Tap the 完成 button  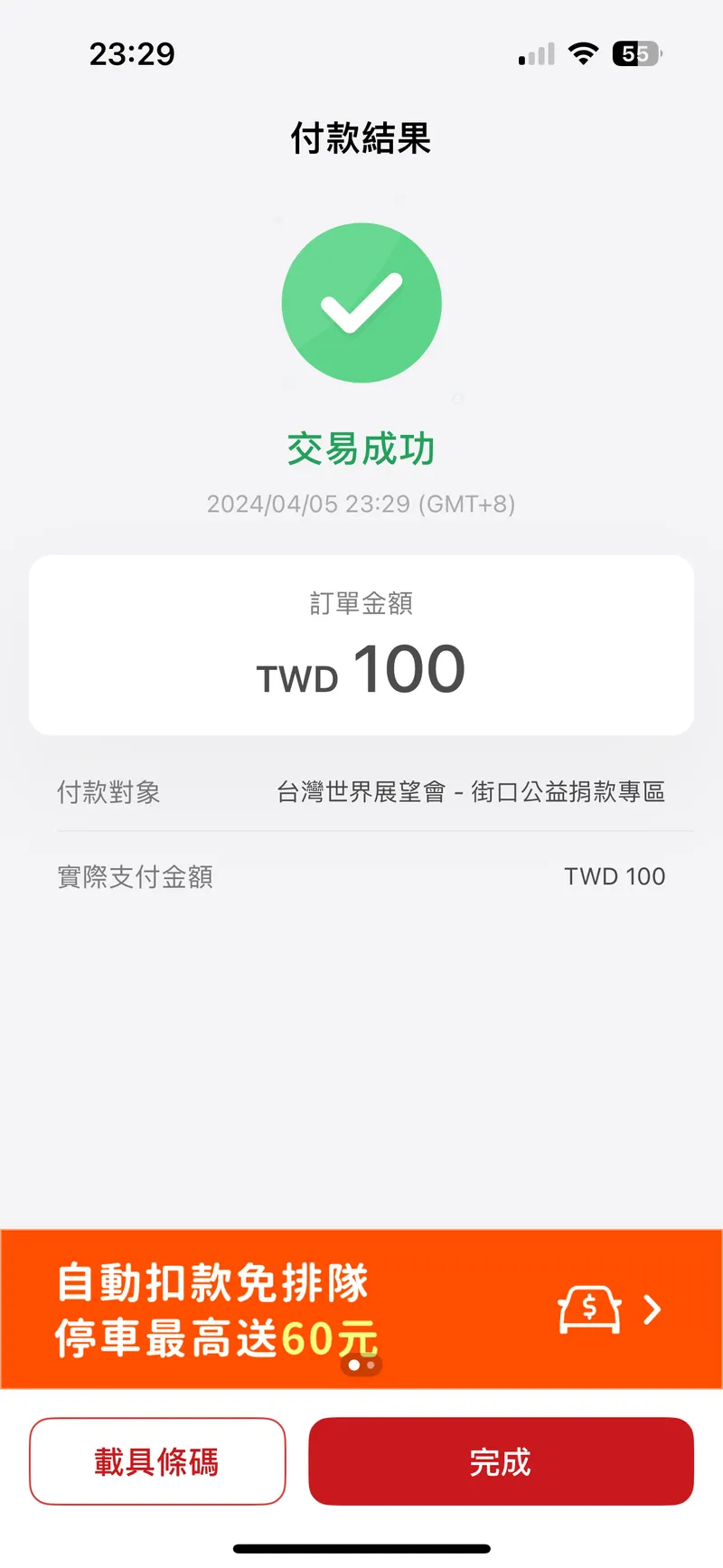pyautogui.click(x=501, y=1461)
